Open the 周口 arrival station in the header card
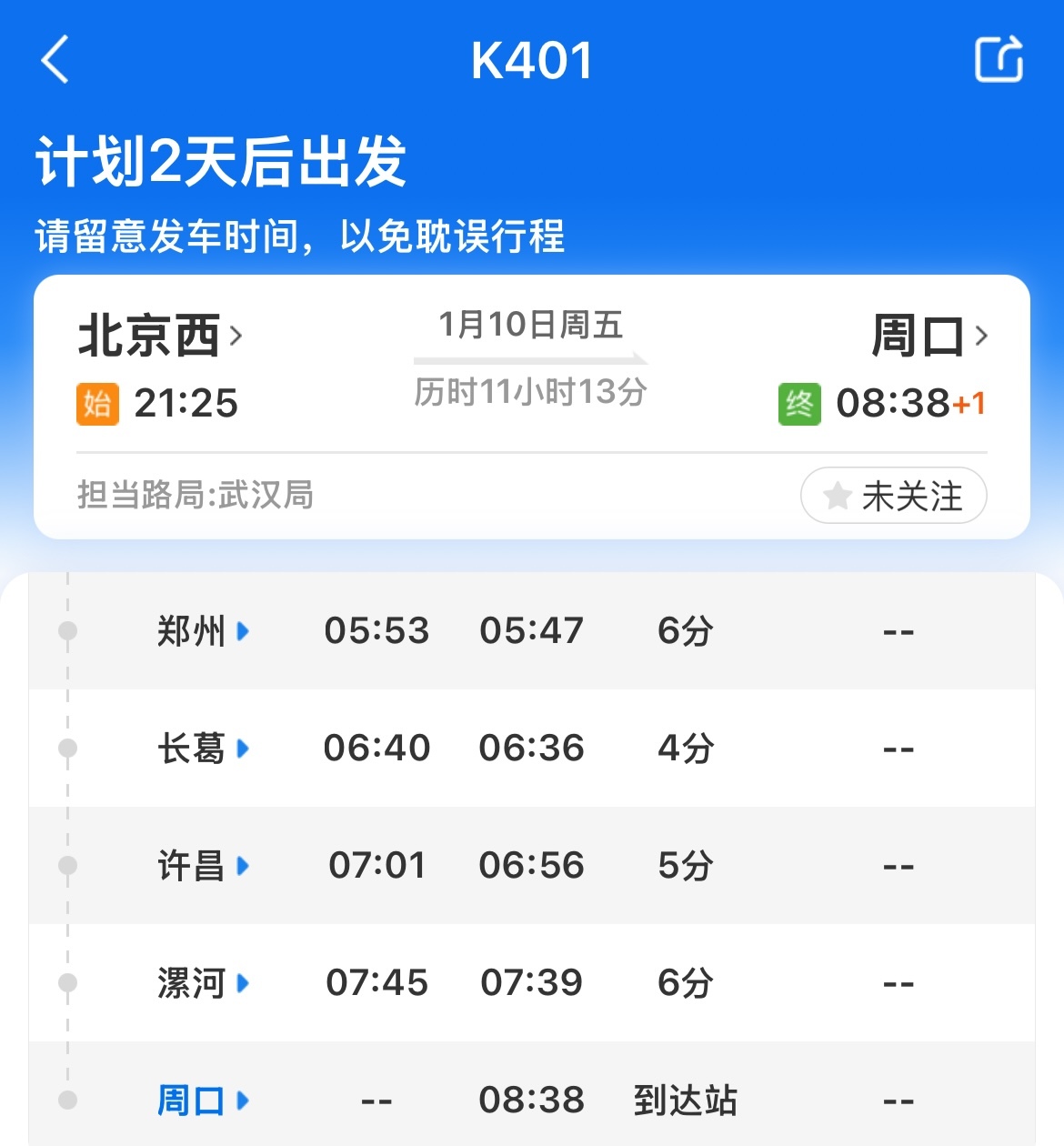 point(928,336)
